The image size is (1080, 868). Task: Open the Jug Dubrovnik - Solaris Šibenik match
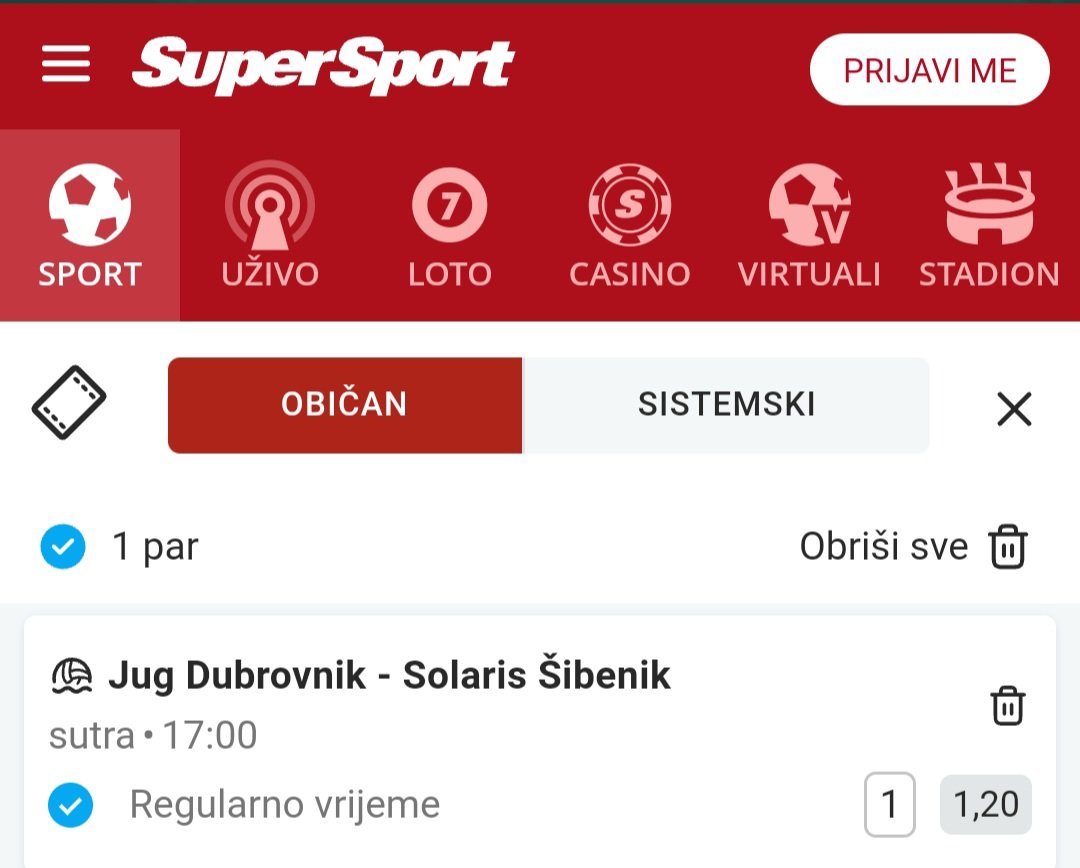tap(388, 677)
